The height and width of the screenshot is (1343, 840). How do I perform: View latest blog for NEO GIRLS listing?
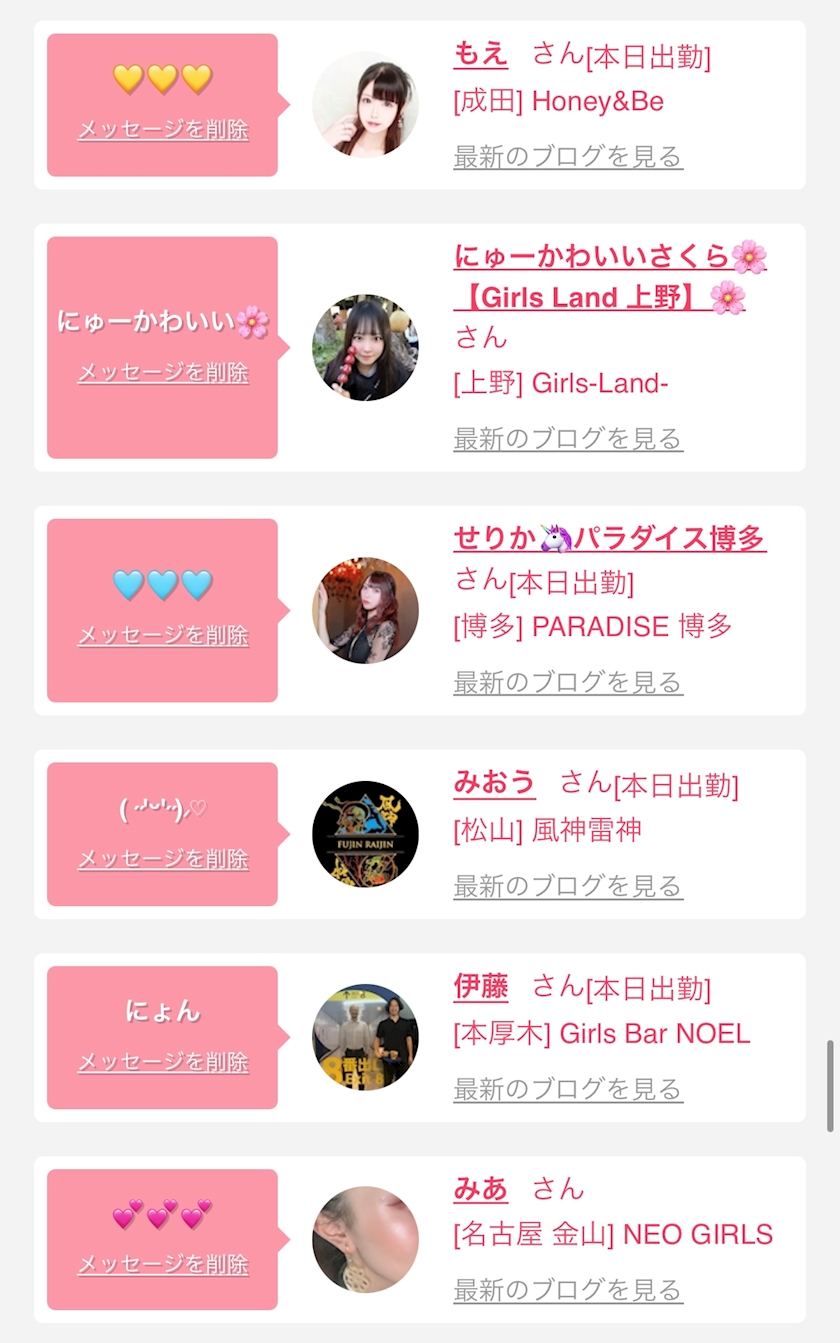[x=568, y=1290]
